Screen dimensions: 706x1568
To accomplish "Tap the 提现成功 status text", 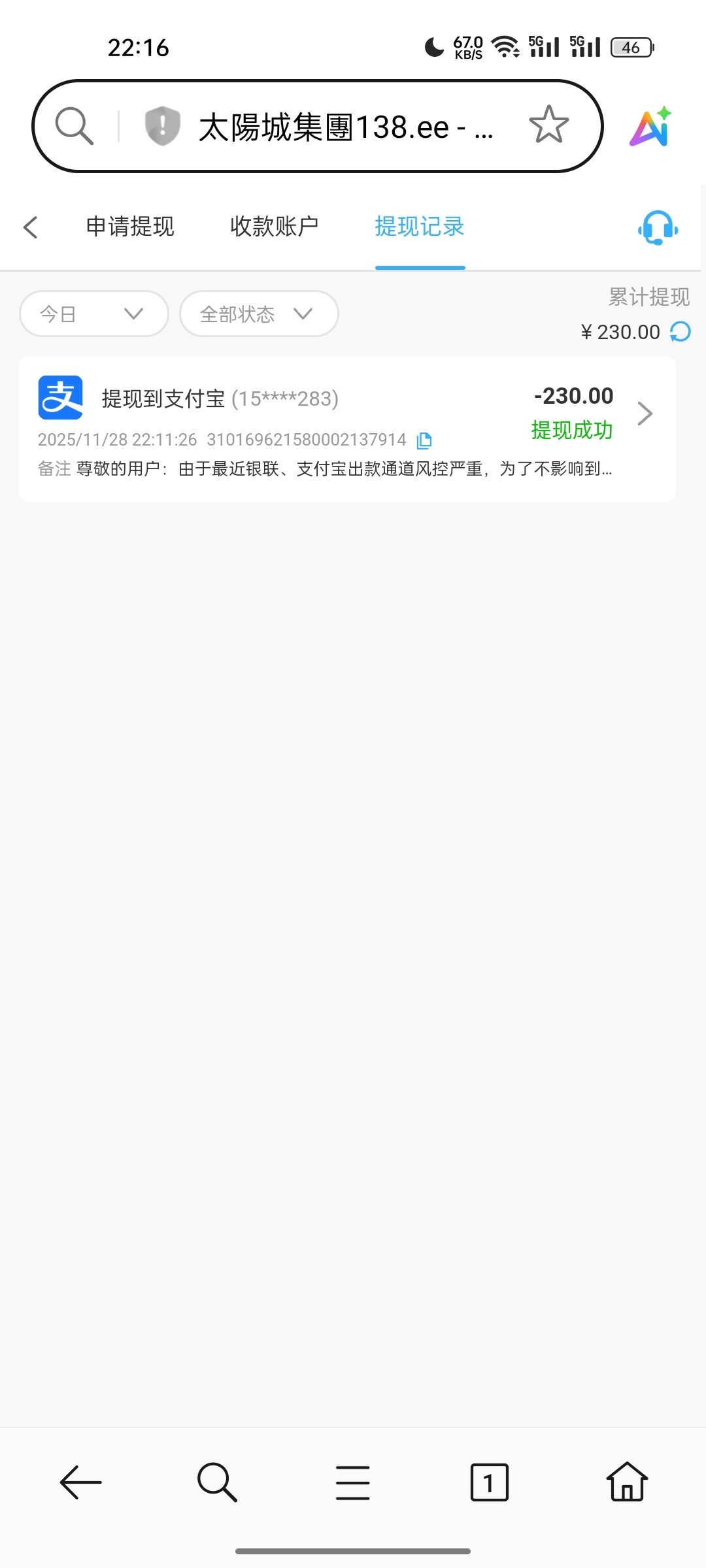I will tap(571, 431).
